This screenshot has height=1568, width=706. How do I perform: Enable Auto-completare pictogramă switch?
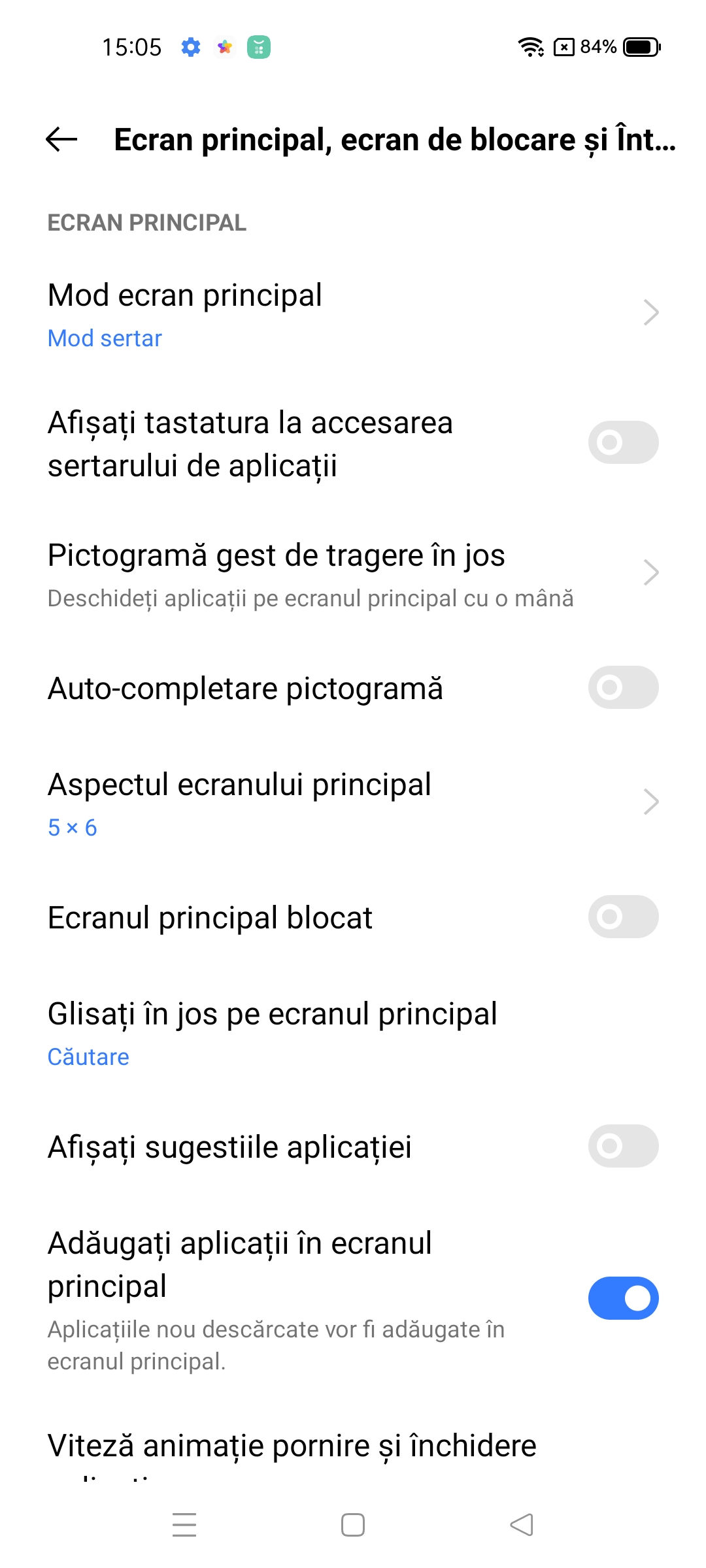point(623,687)
